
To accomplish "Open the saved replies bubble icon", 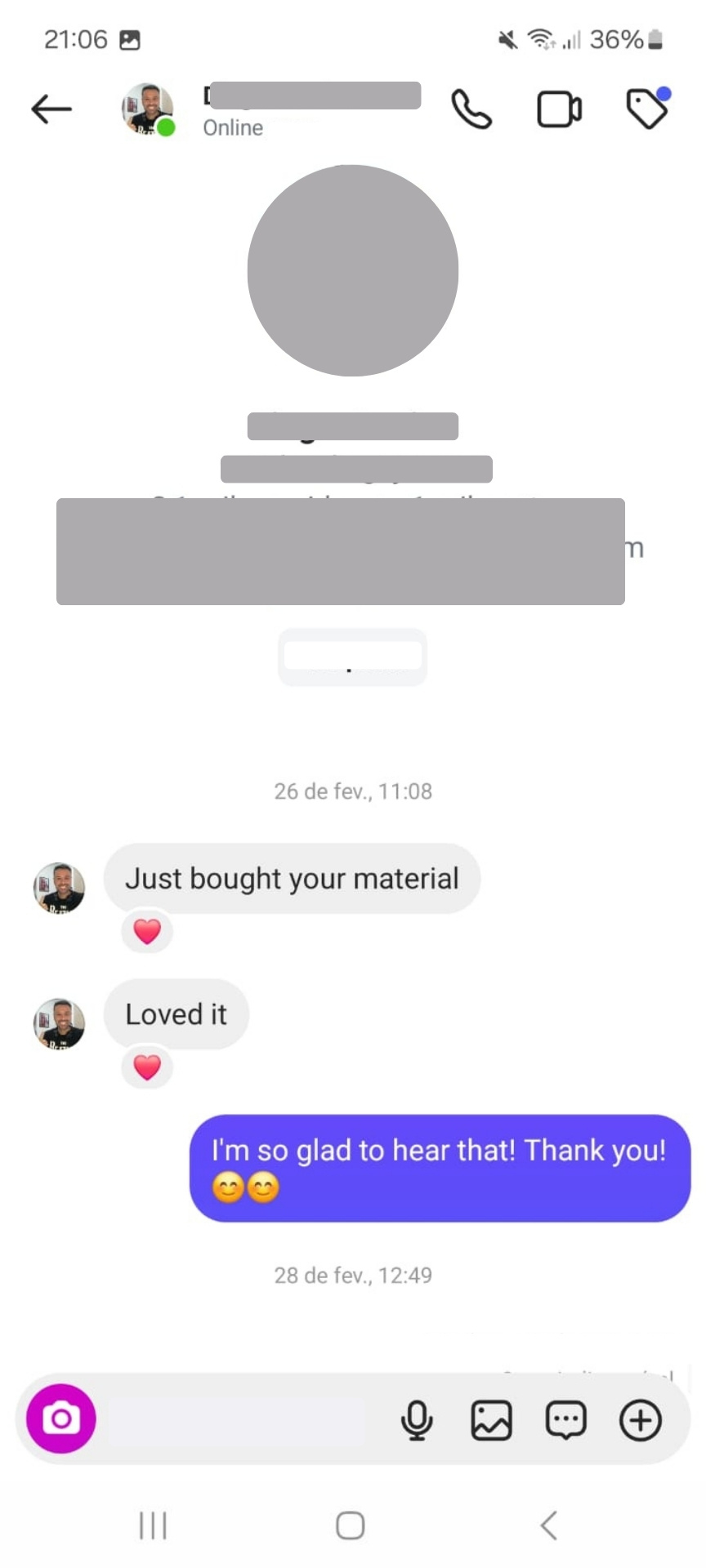I will click(565, 1420).
